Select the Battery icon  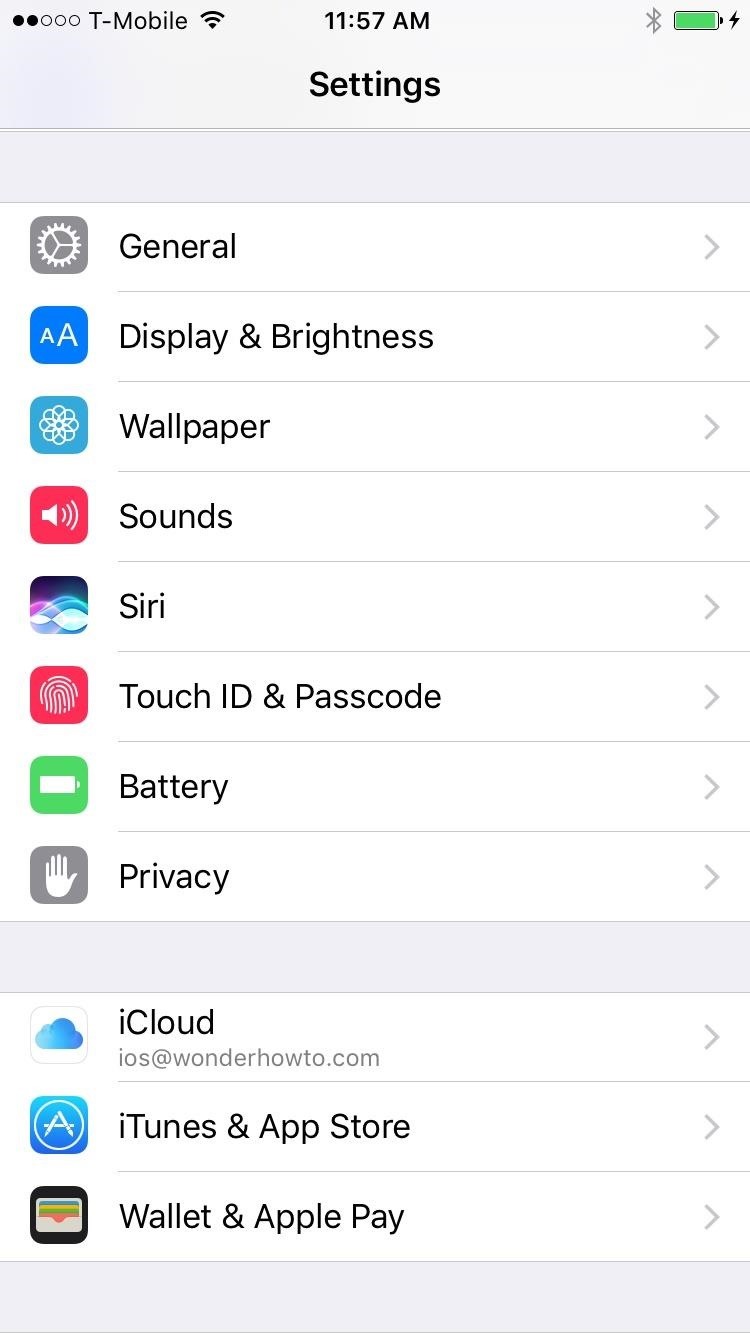58,786
